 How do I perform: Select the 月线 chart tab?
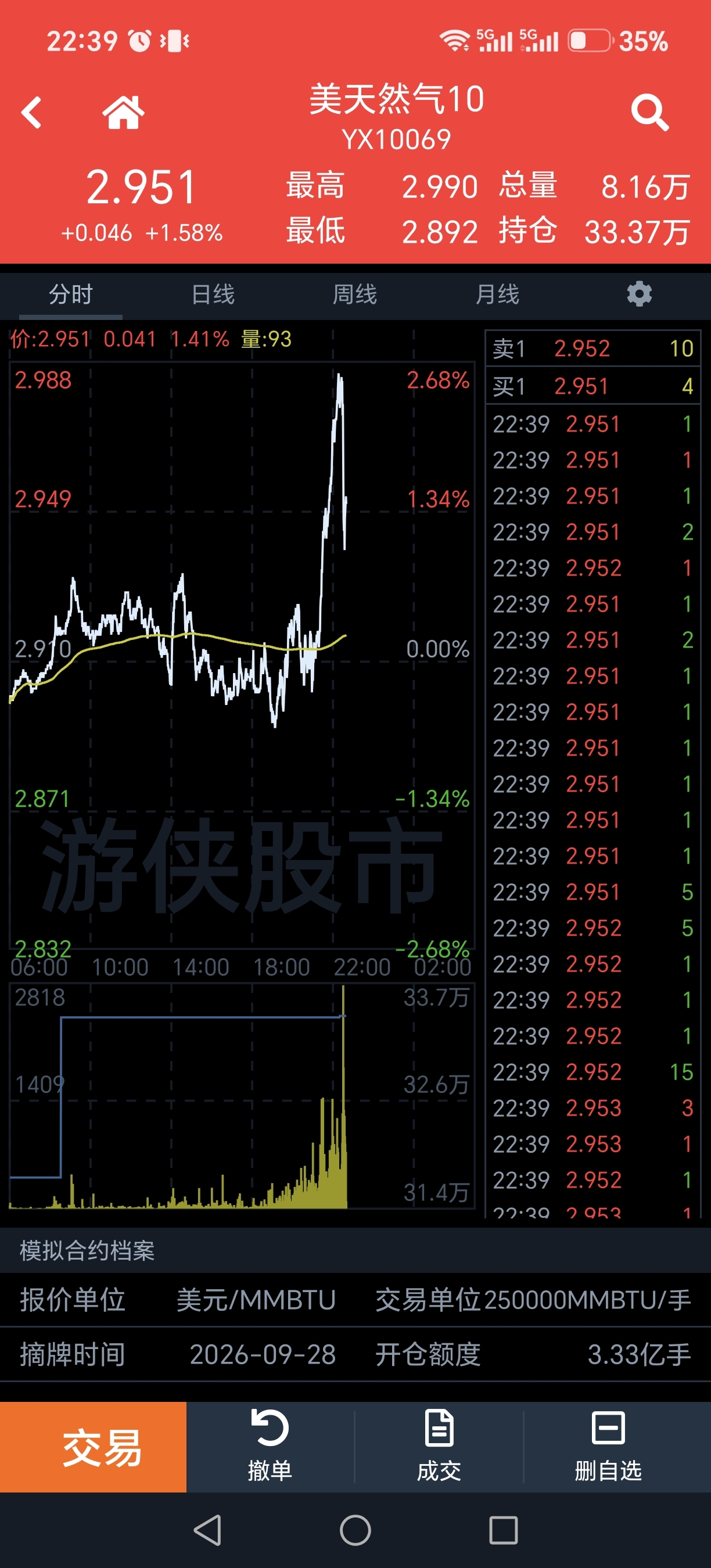(497, 294)
